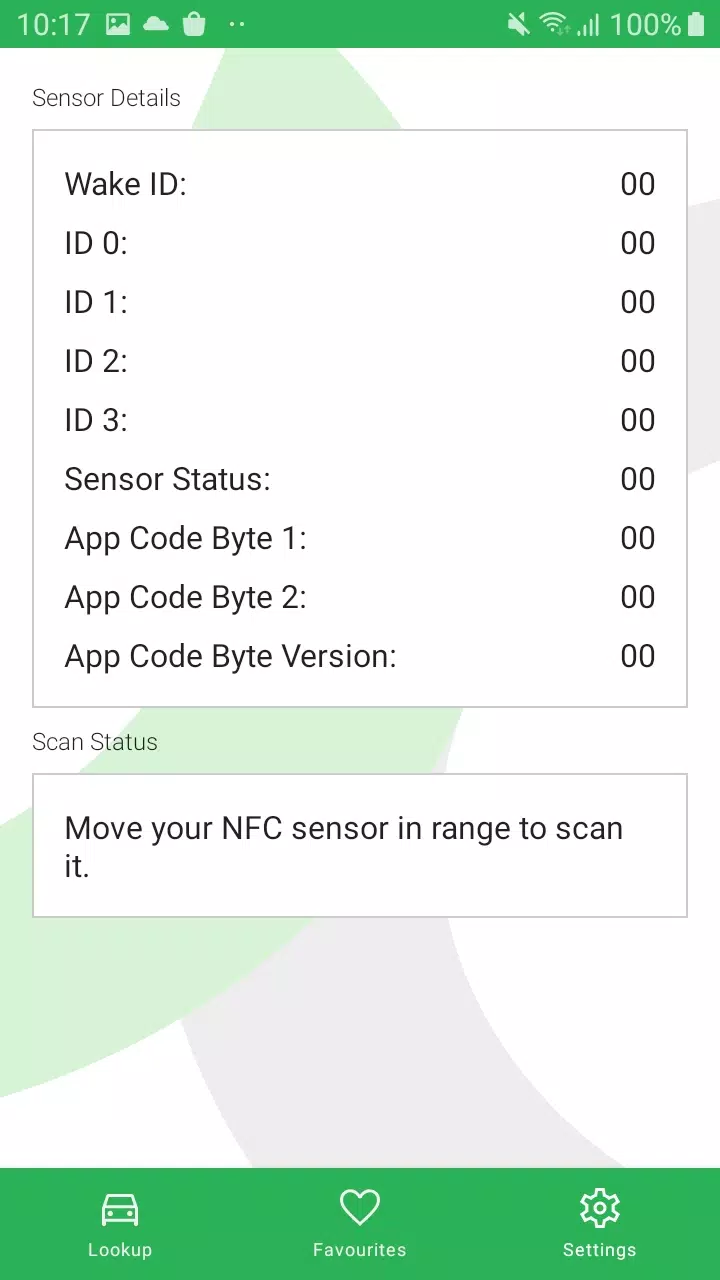This screenshot has height=1280, width=720.
Task: Select the Sensor Status entry
Action: pyautogui.click(x=167, y=479)
